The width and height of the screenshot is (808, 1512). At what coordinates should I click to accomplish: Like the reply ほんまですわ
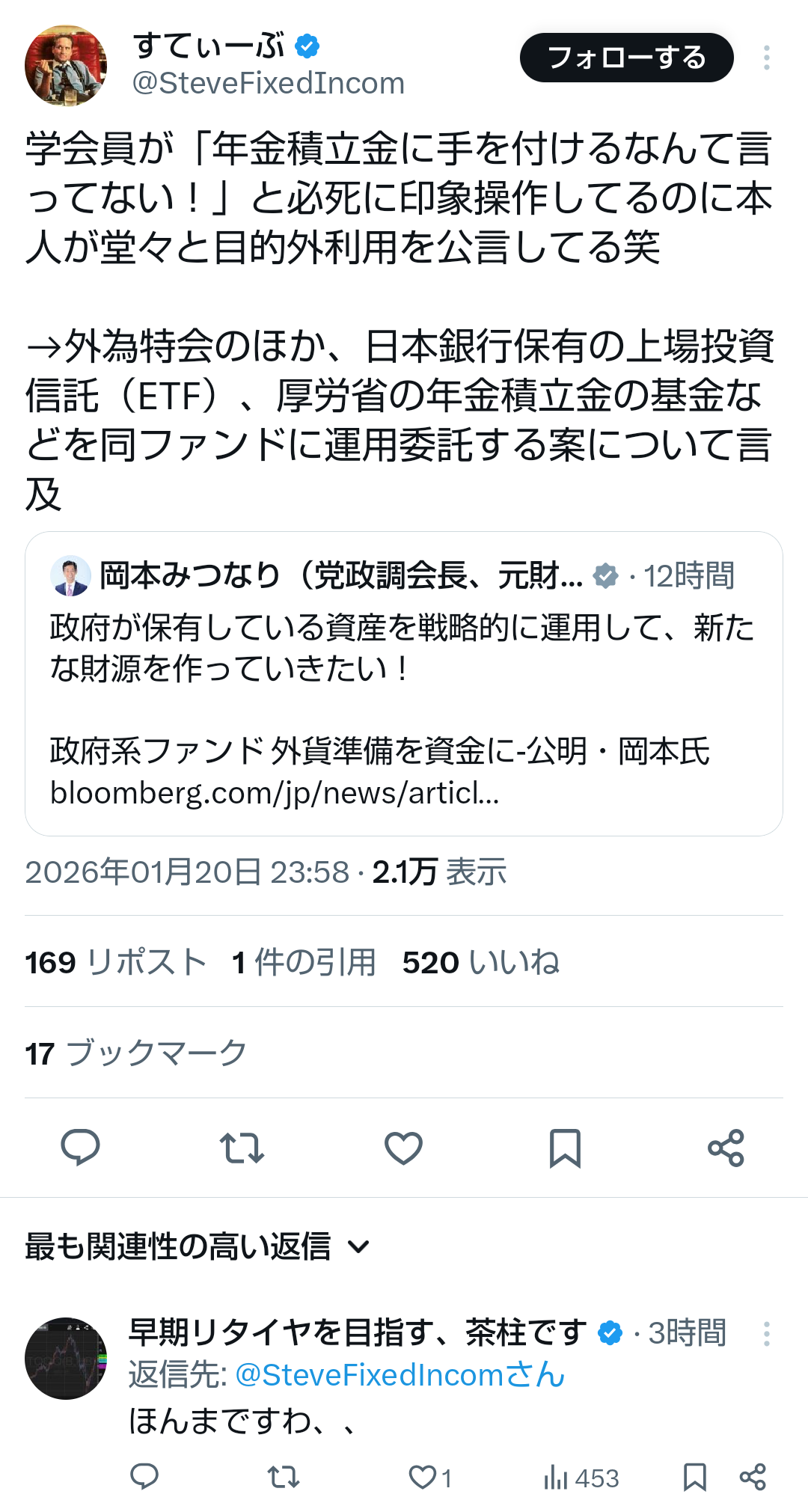423,1478
